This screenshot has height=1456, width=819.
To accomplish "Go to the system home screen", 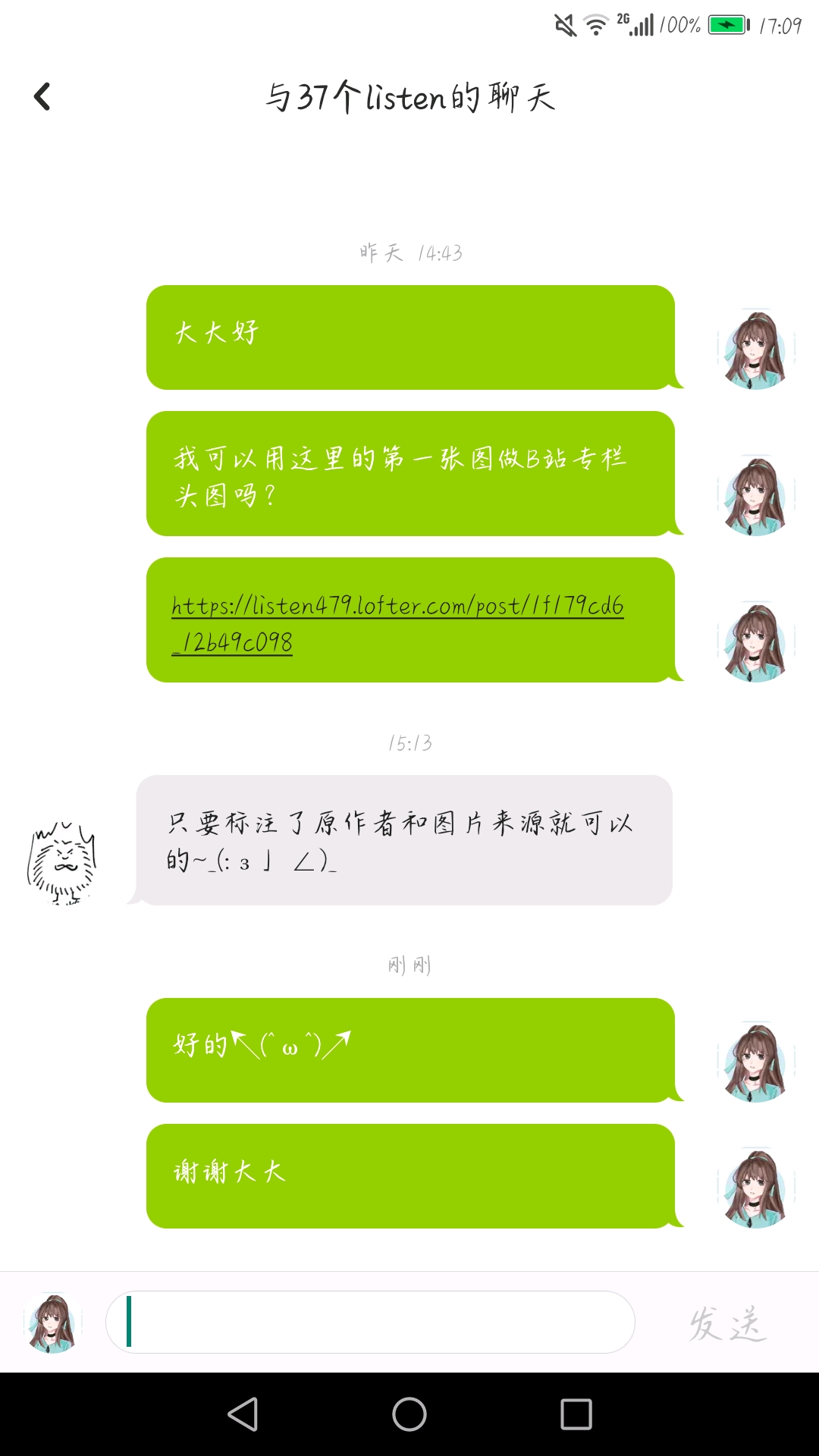I will click(x=409, y=1414).
